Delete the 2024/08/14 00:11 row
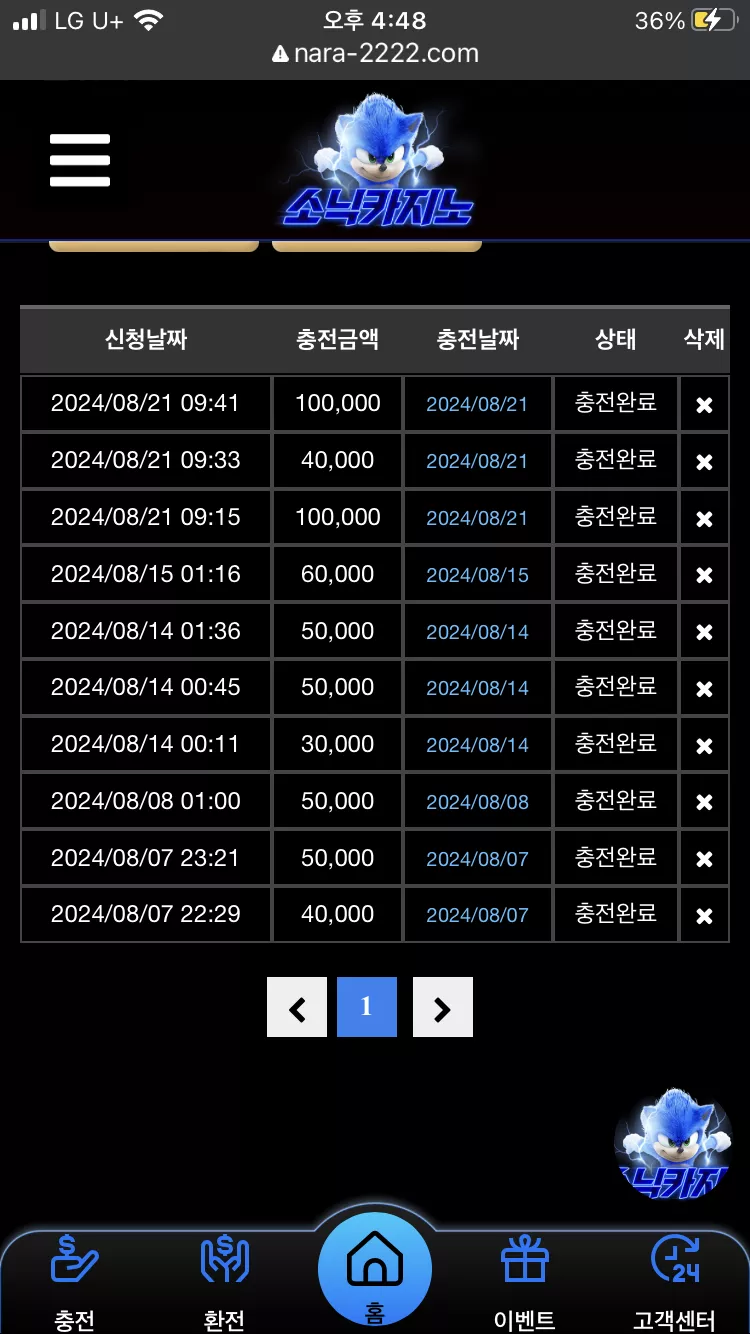Image resolution: width=750 pixels, height=1334 pixels. (704, 746)
